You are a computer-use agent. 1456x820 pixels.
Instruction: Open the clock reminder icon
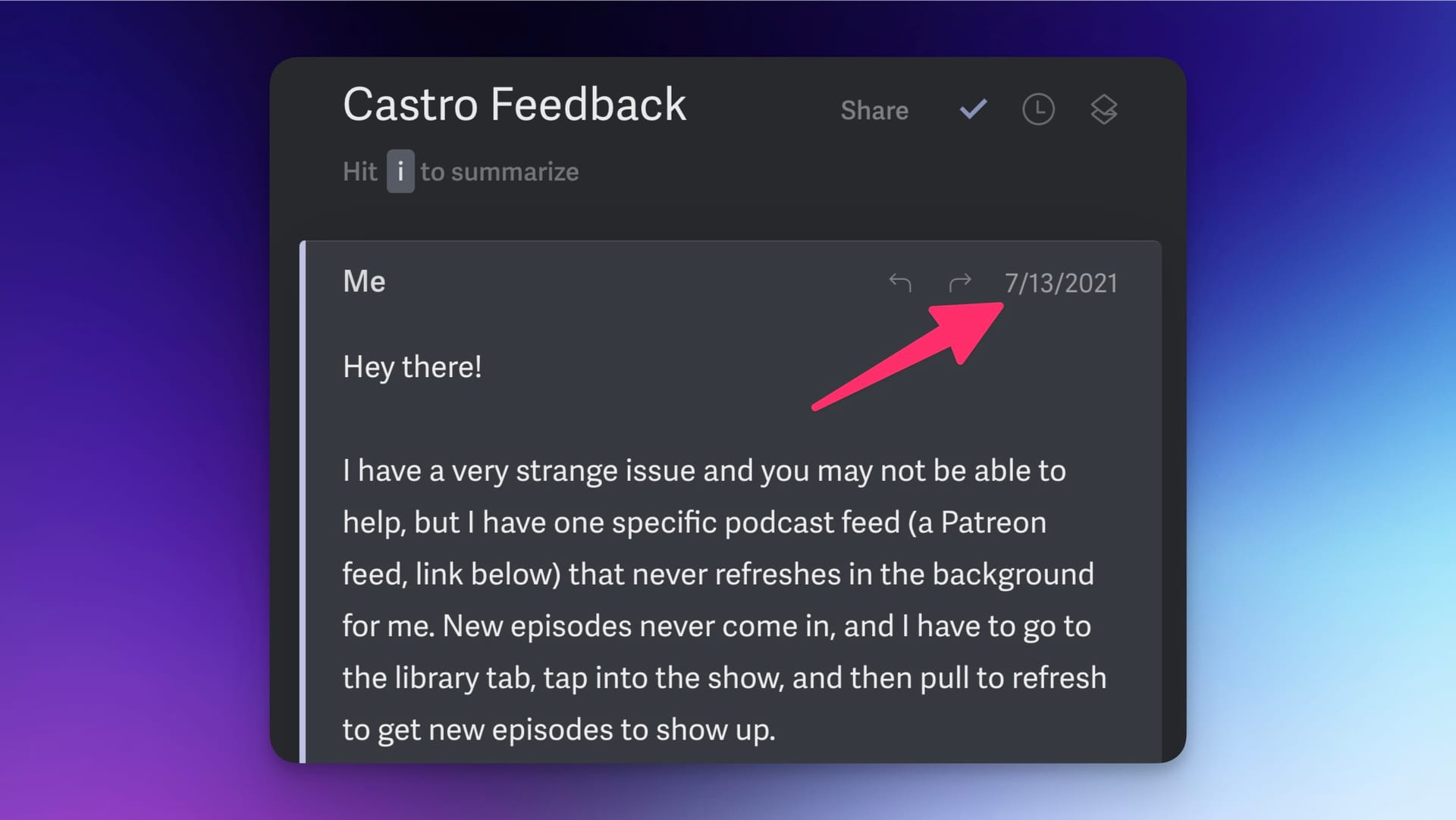[x=1038, y=110]
